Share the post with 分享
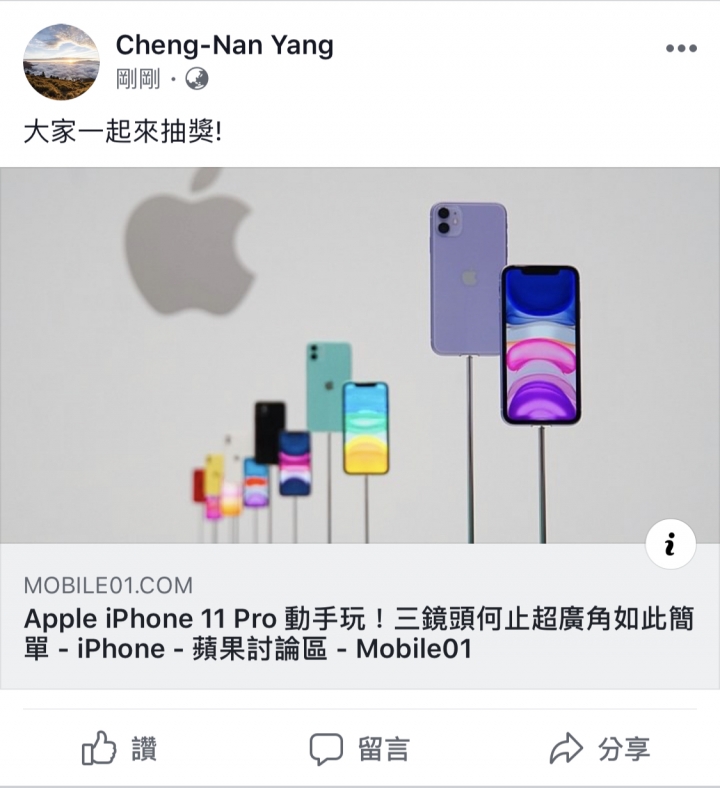The height and width of the screenshot is (788, 720). coord(600,748)
